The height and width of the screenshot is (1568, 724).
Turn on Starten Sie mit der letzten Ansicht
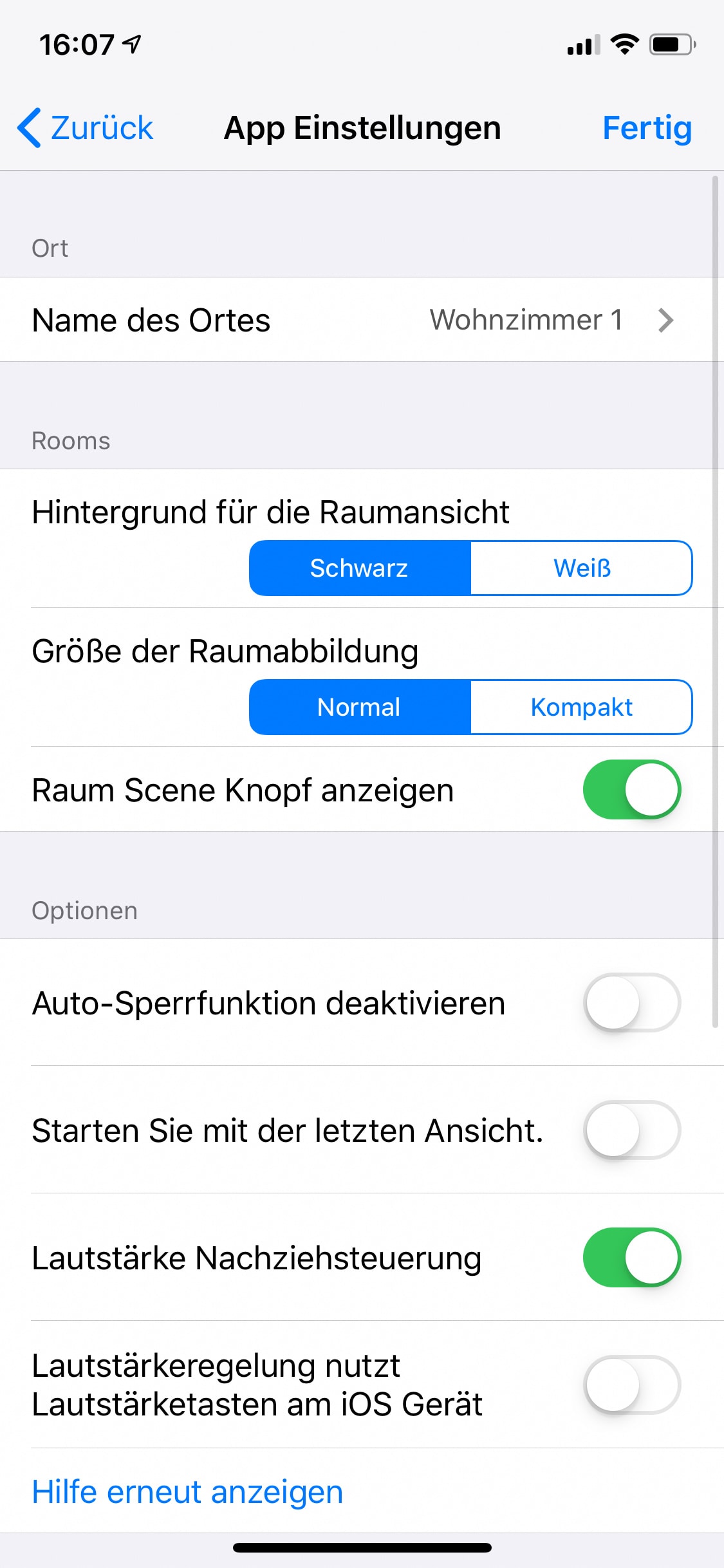(x=631, y=1130)
